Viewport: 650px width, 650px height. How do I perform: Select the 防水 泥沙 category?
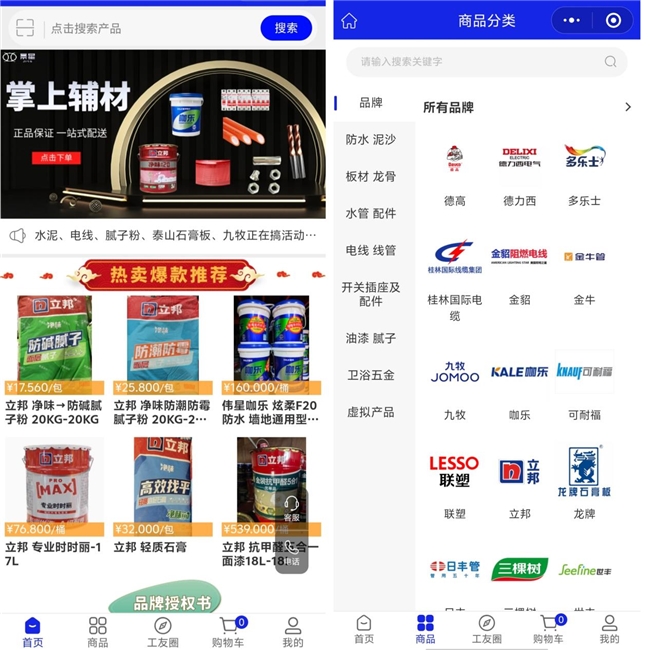(x=371, y=140)
